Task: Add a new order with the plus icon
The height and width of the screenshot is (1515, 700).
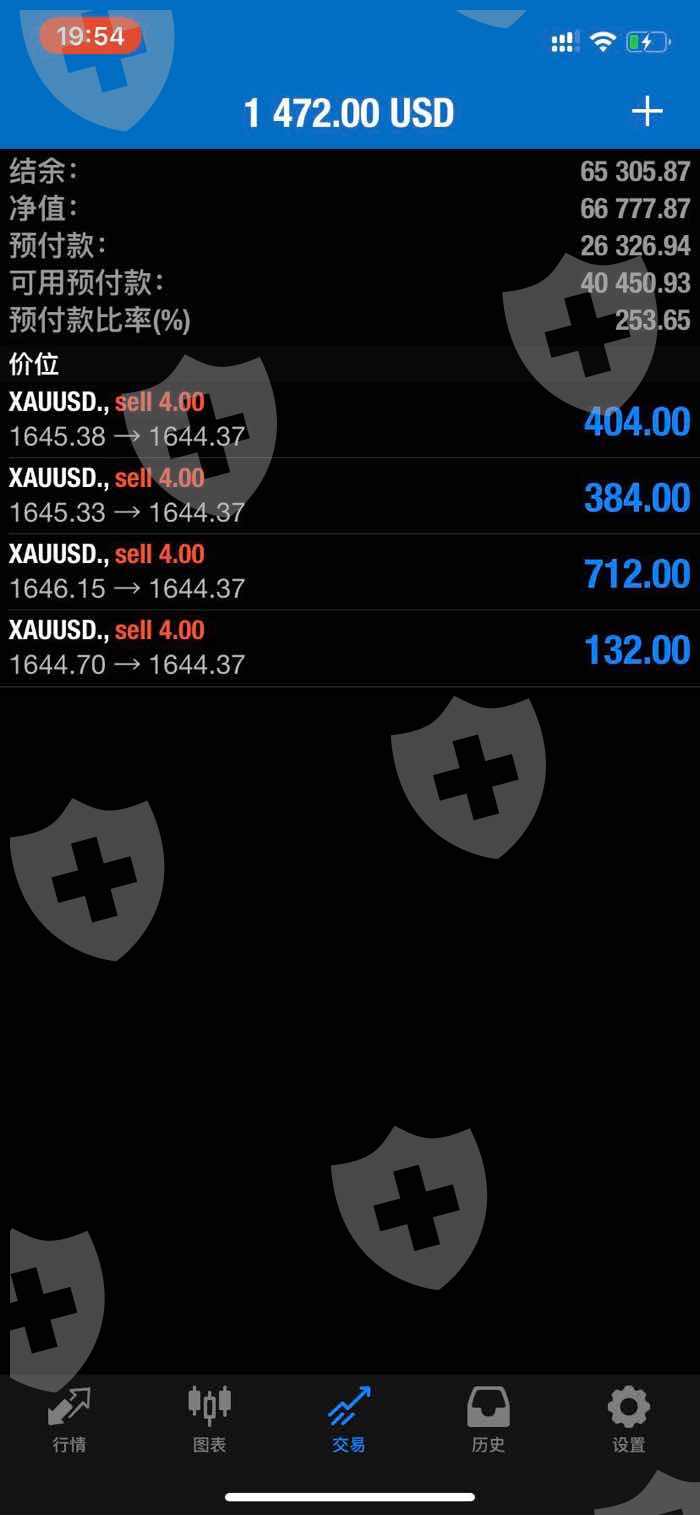Action: pyautogui.click(x=647, y=111)
